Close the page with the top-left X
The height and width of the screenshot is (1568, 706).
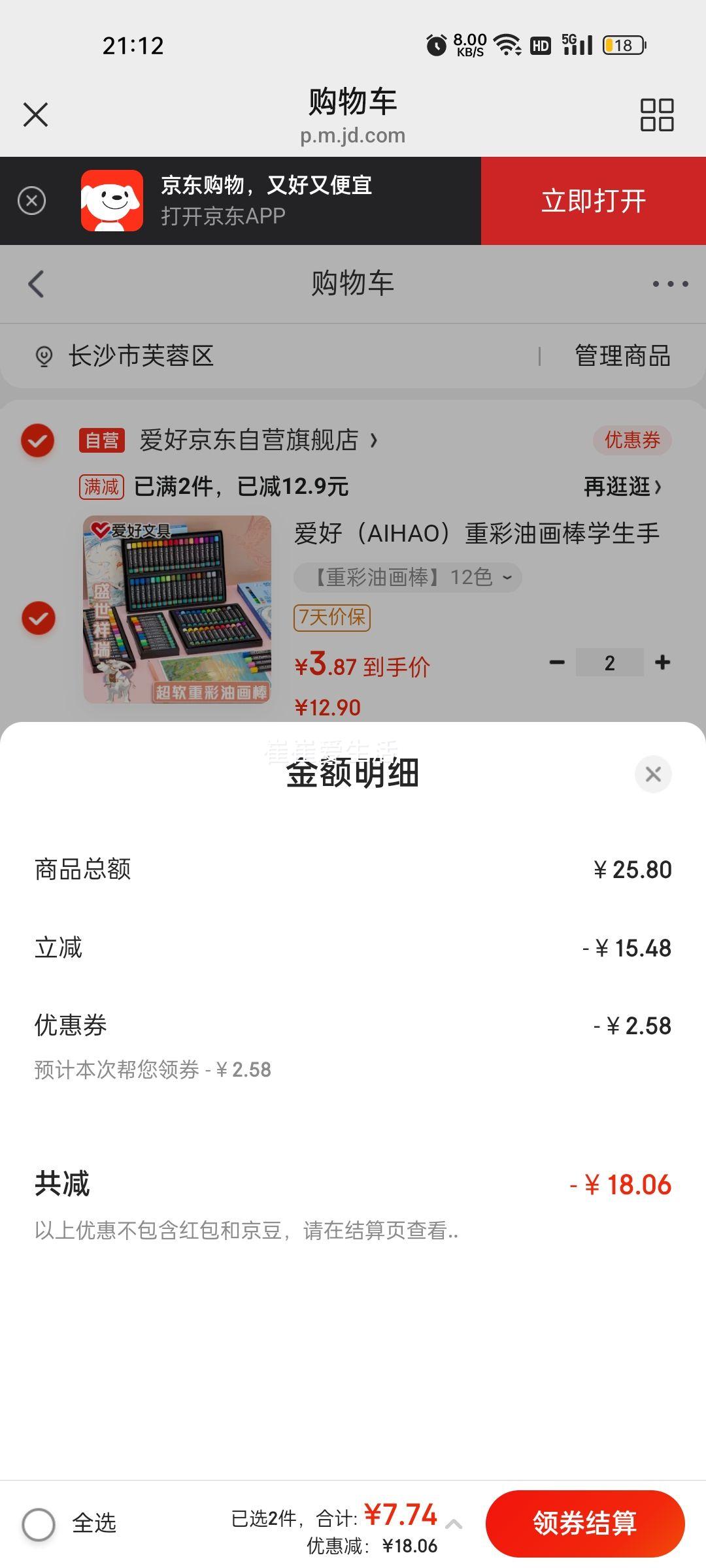[x=36, y=114]
